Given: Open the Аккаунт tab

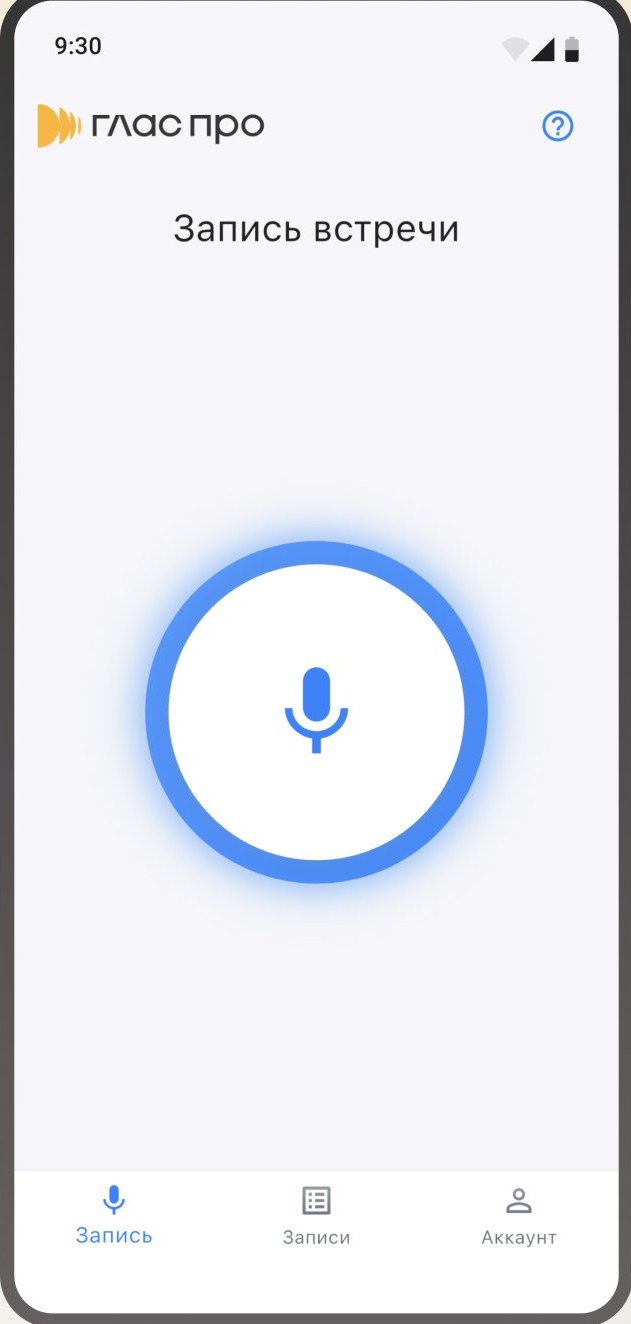Looking at the screenshot, I should pos(518,1216).
